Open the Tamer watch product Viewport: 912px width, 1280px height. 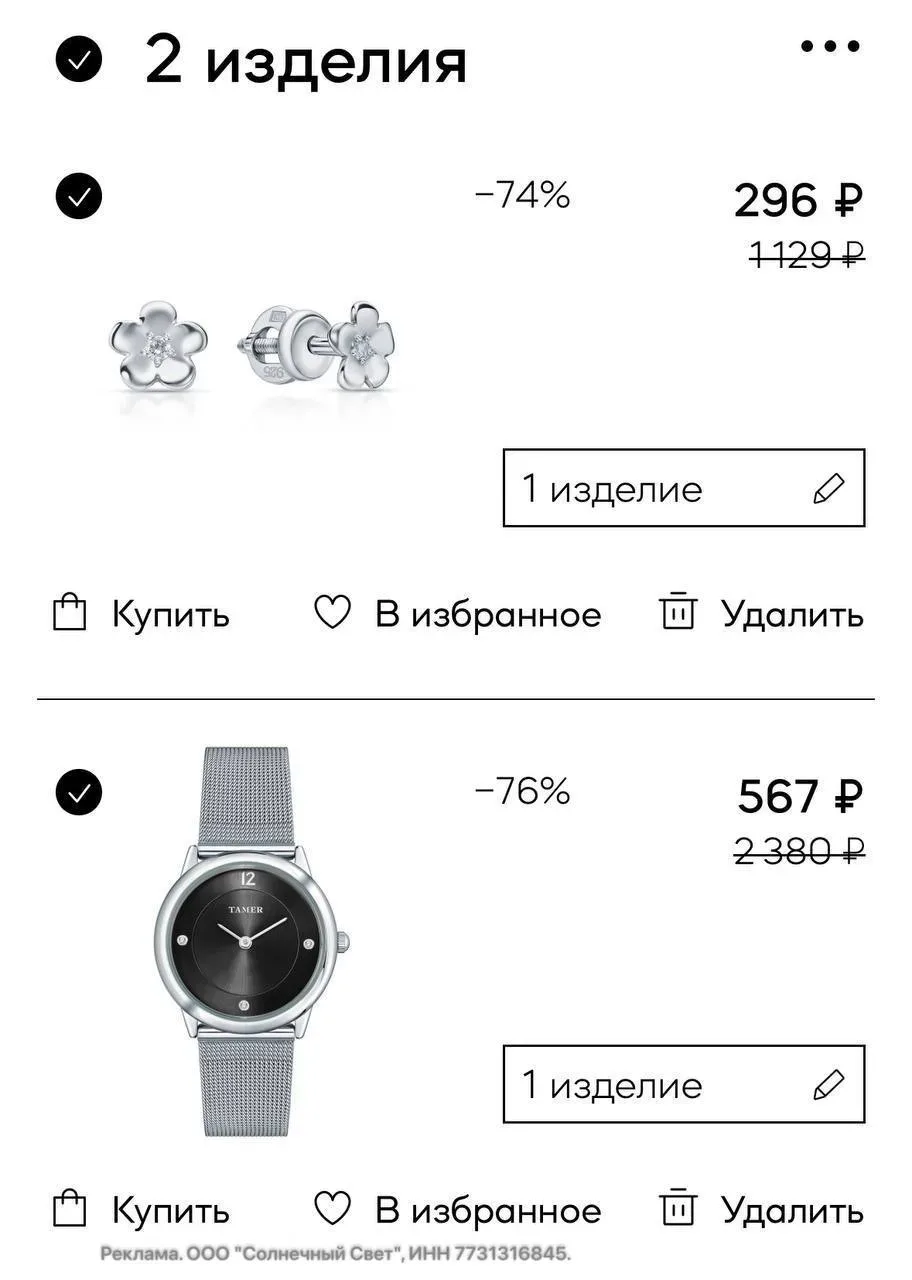(x=252, y=940)
